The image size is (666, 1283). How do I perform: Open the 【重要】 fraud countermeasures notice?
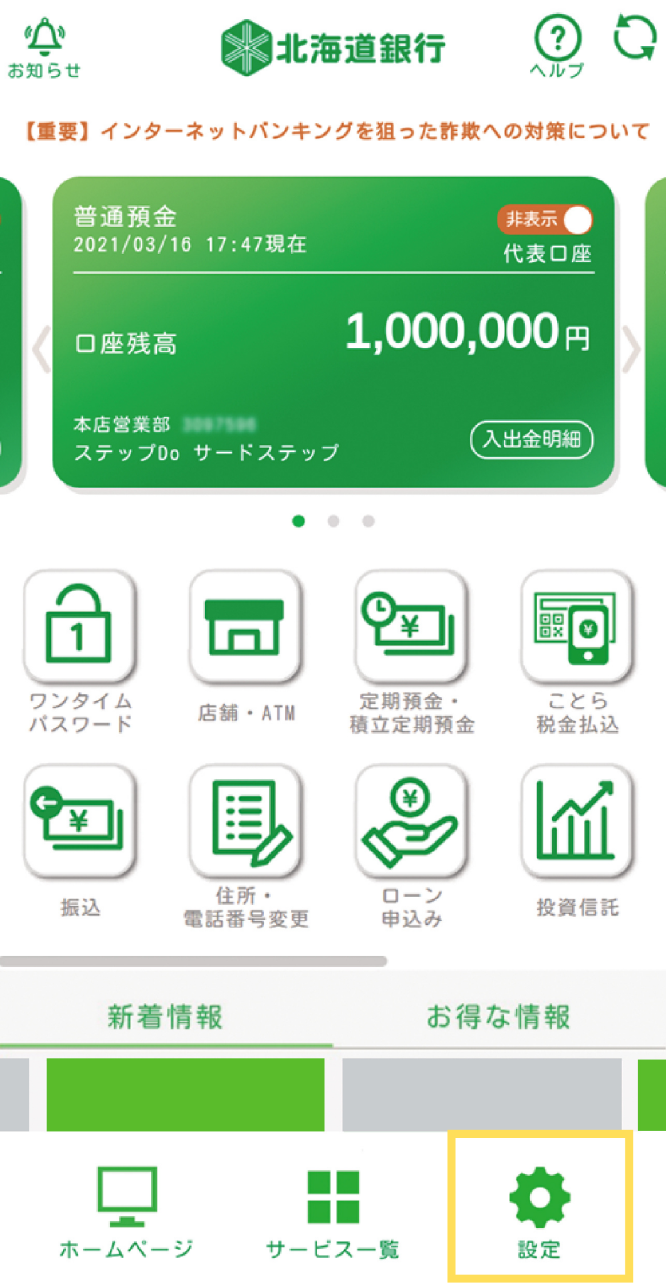coord(333,130)
